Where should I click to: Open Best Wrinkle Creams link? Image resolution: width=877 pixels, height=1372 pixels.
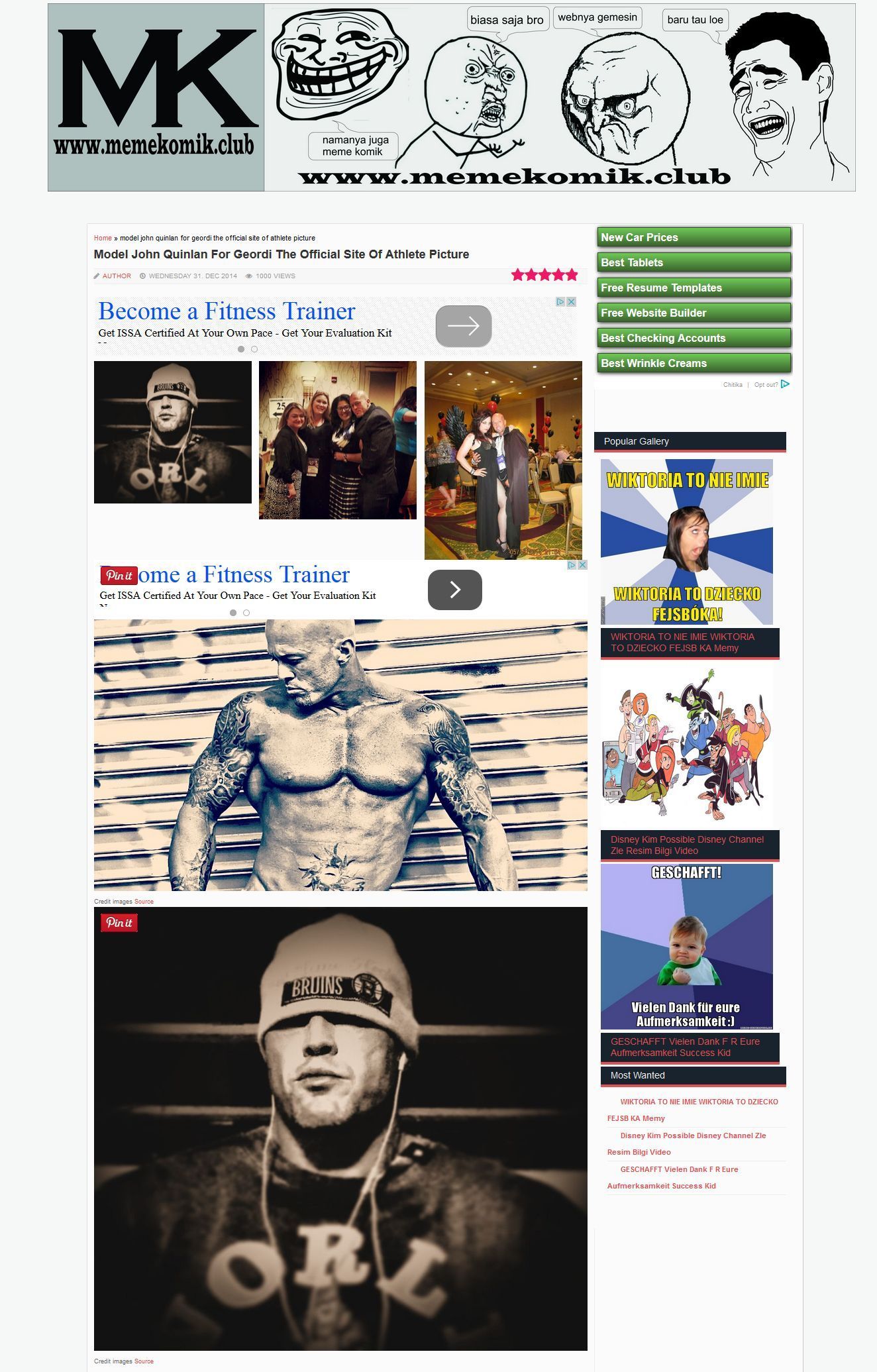click(694, 363)
